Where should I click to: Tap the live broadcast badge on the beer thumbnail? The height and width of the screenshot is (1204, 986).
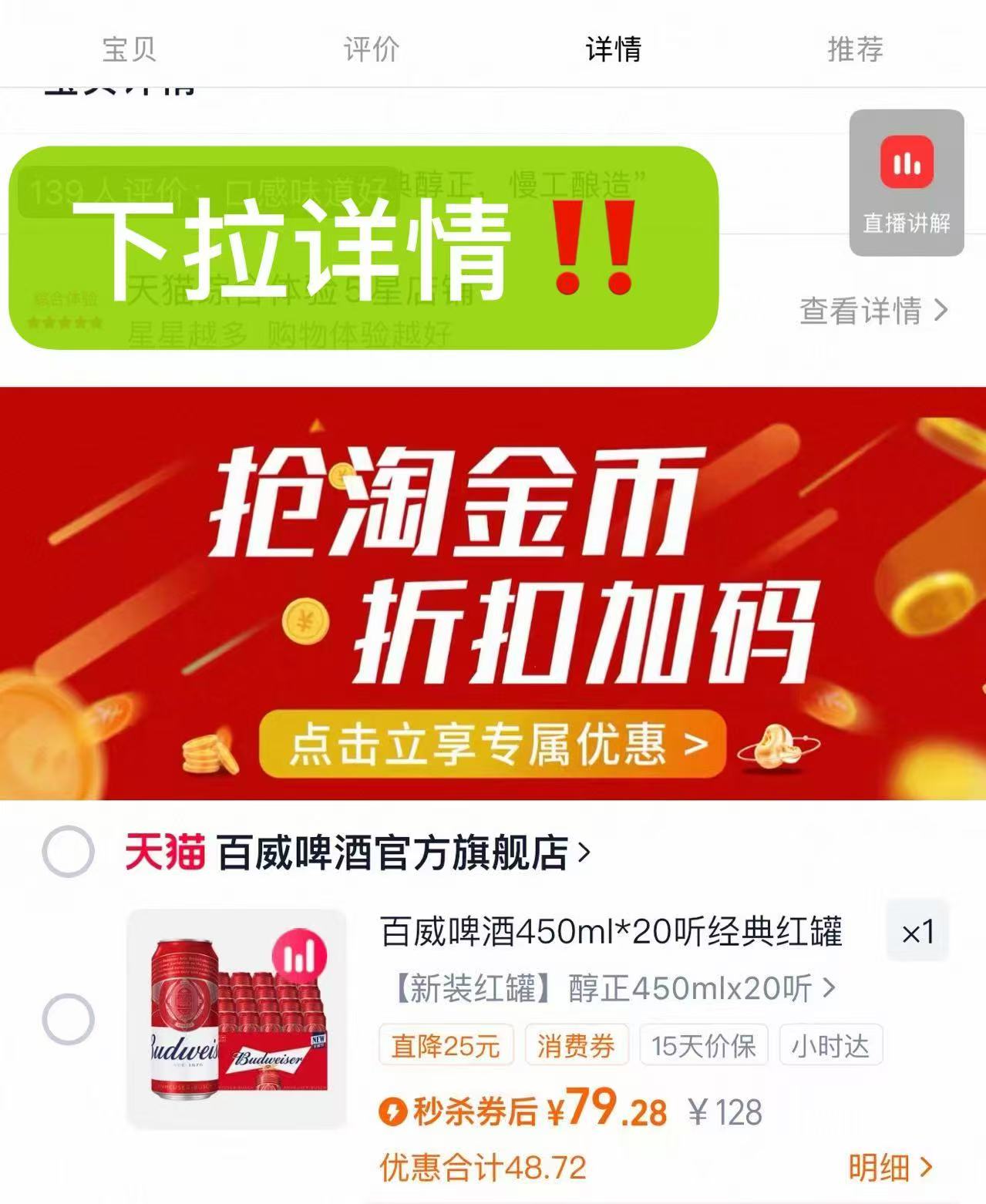click(x=301, y=955)
